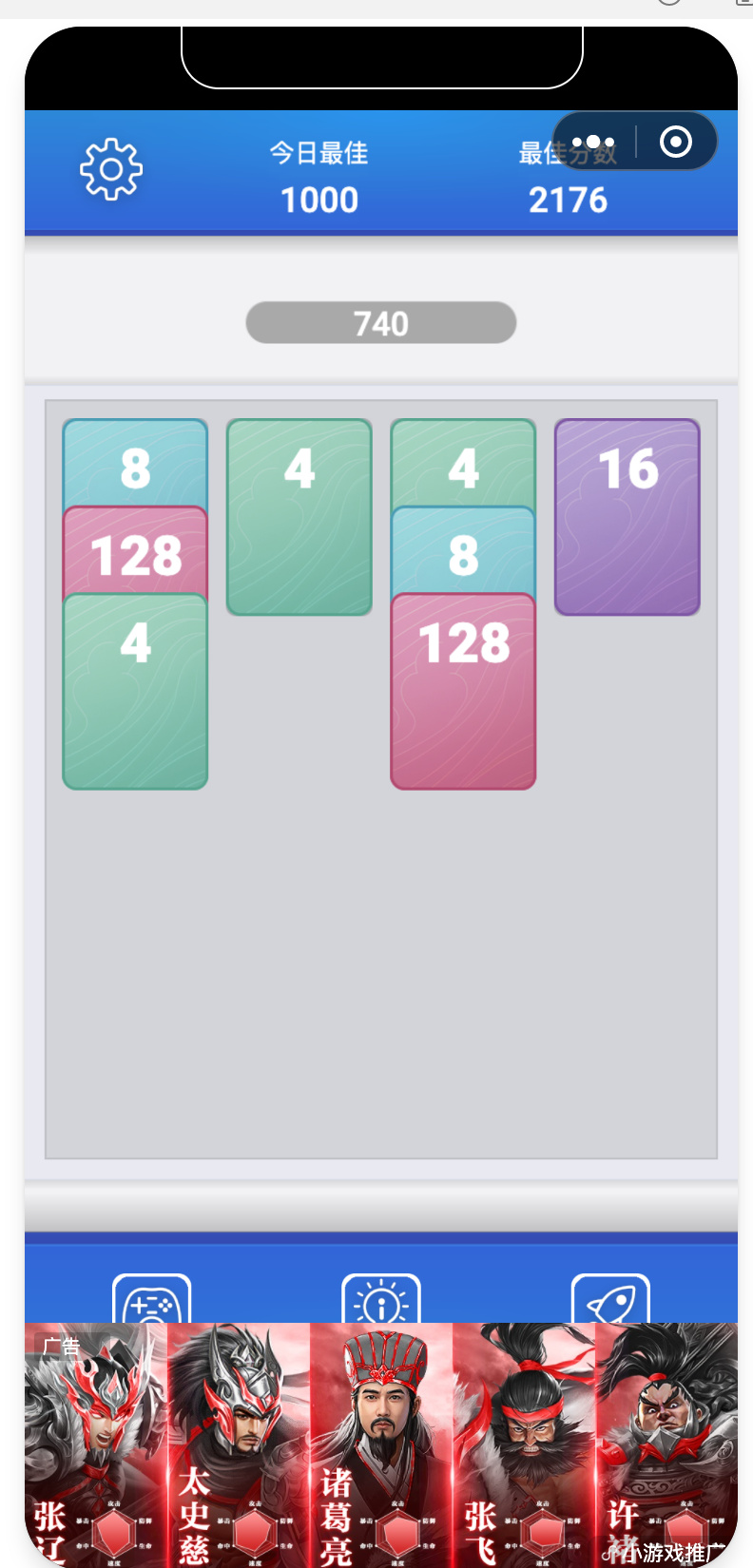
Task: Activate the rocket booster icon
Action: pos(610,1300)
